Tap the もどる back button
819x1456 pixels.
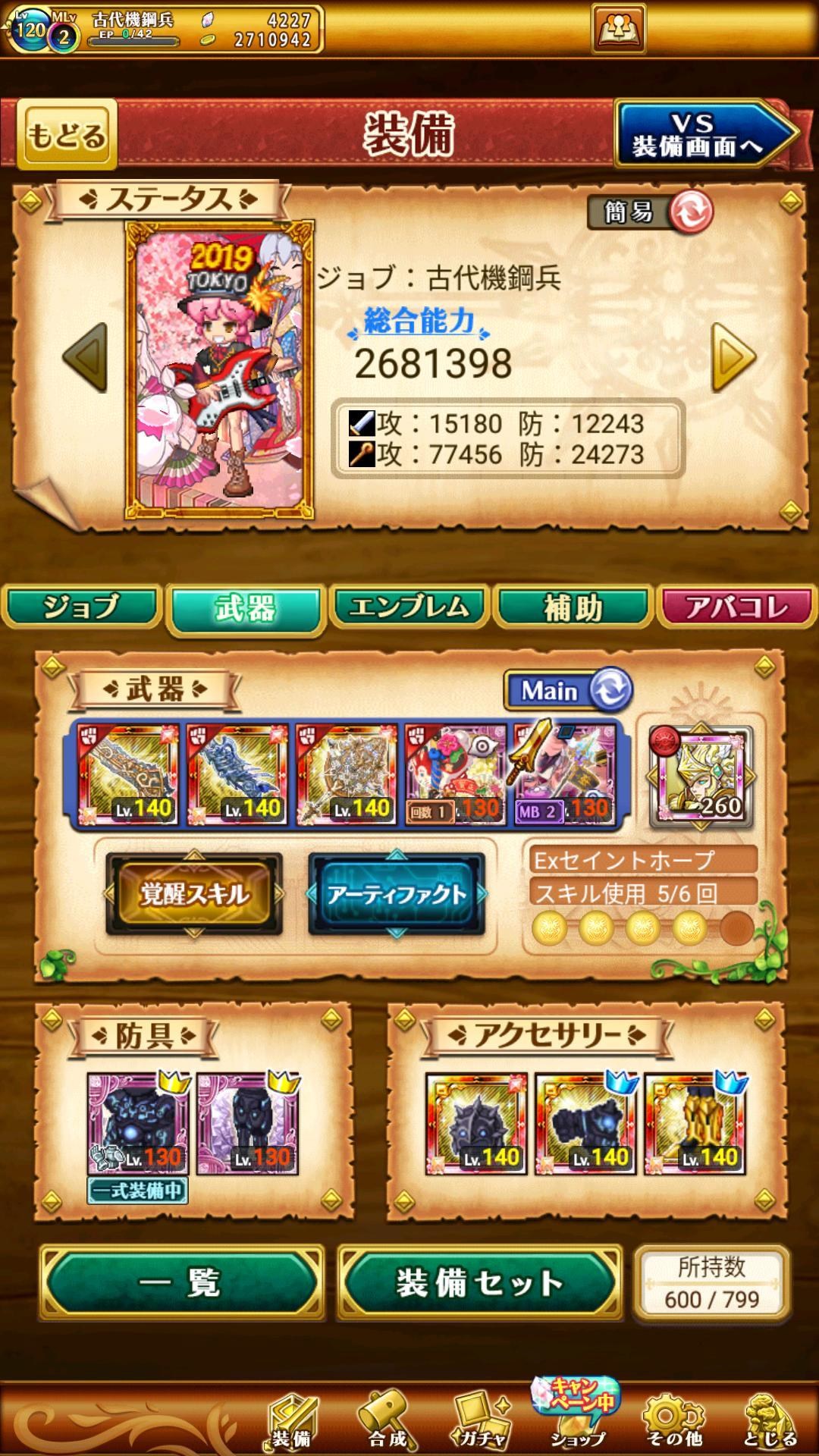pyautogui.click(x=67, y=135)
